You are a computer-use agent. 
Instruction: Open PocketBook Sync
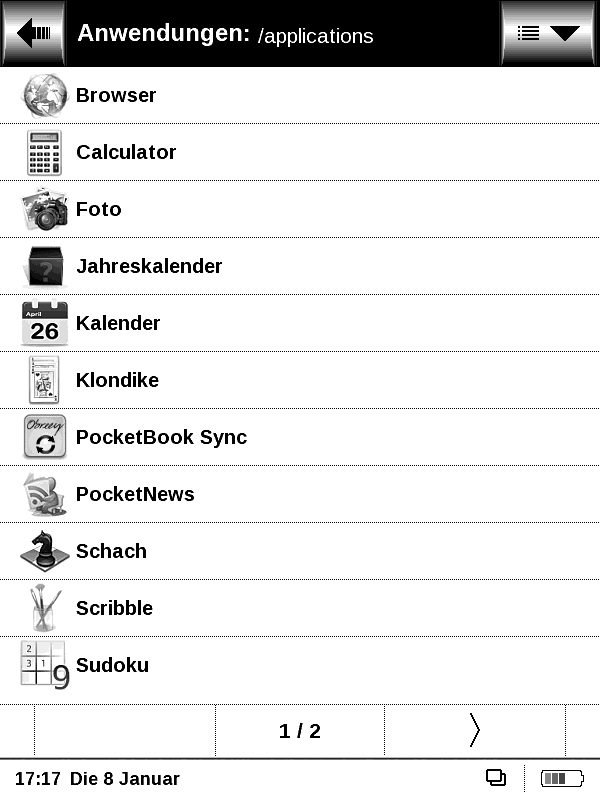click(x=160, y=438)
